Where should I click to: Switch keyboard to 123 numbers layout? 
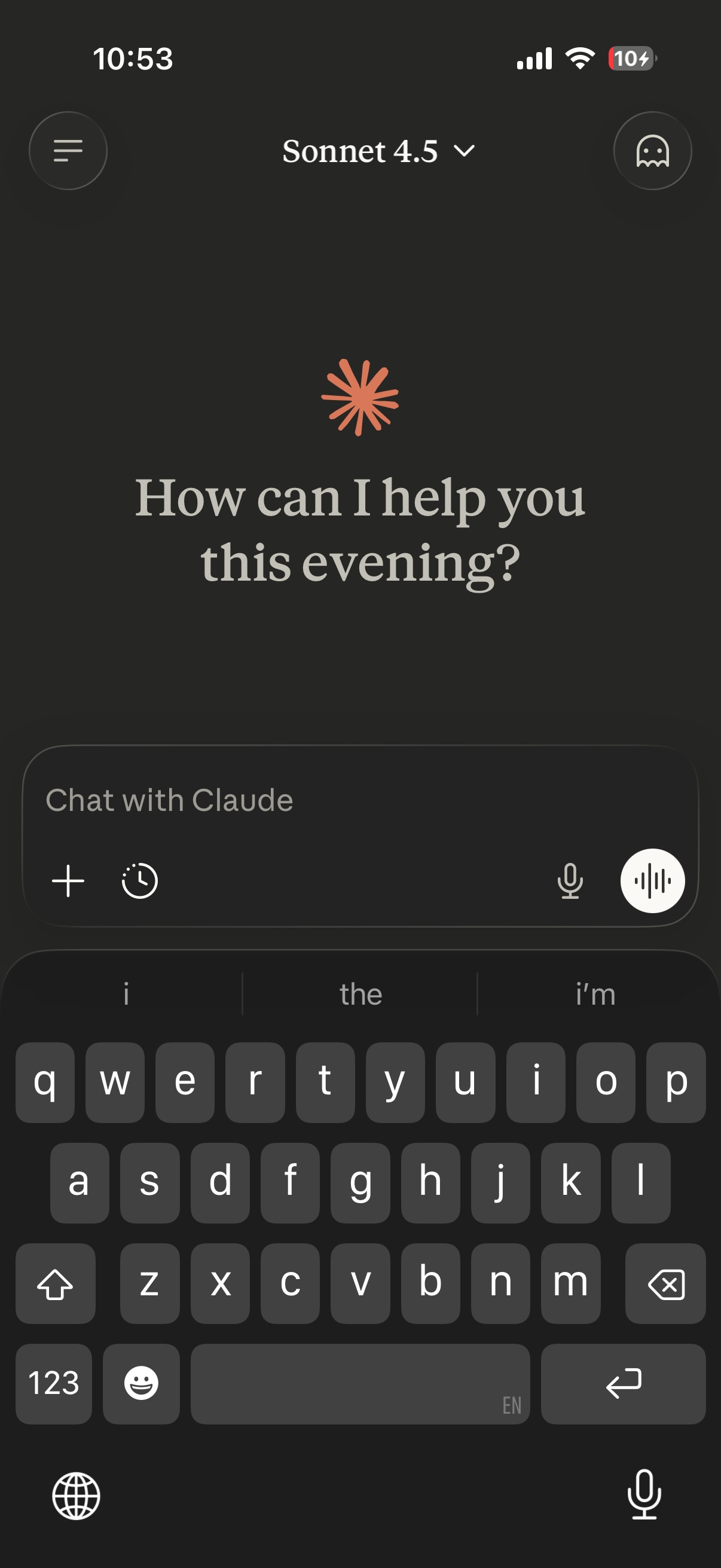[x=54, y=1383]
